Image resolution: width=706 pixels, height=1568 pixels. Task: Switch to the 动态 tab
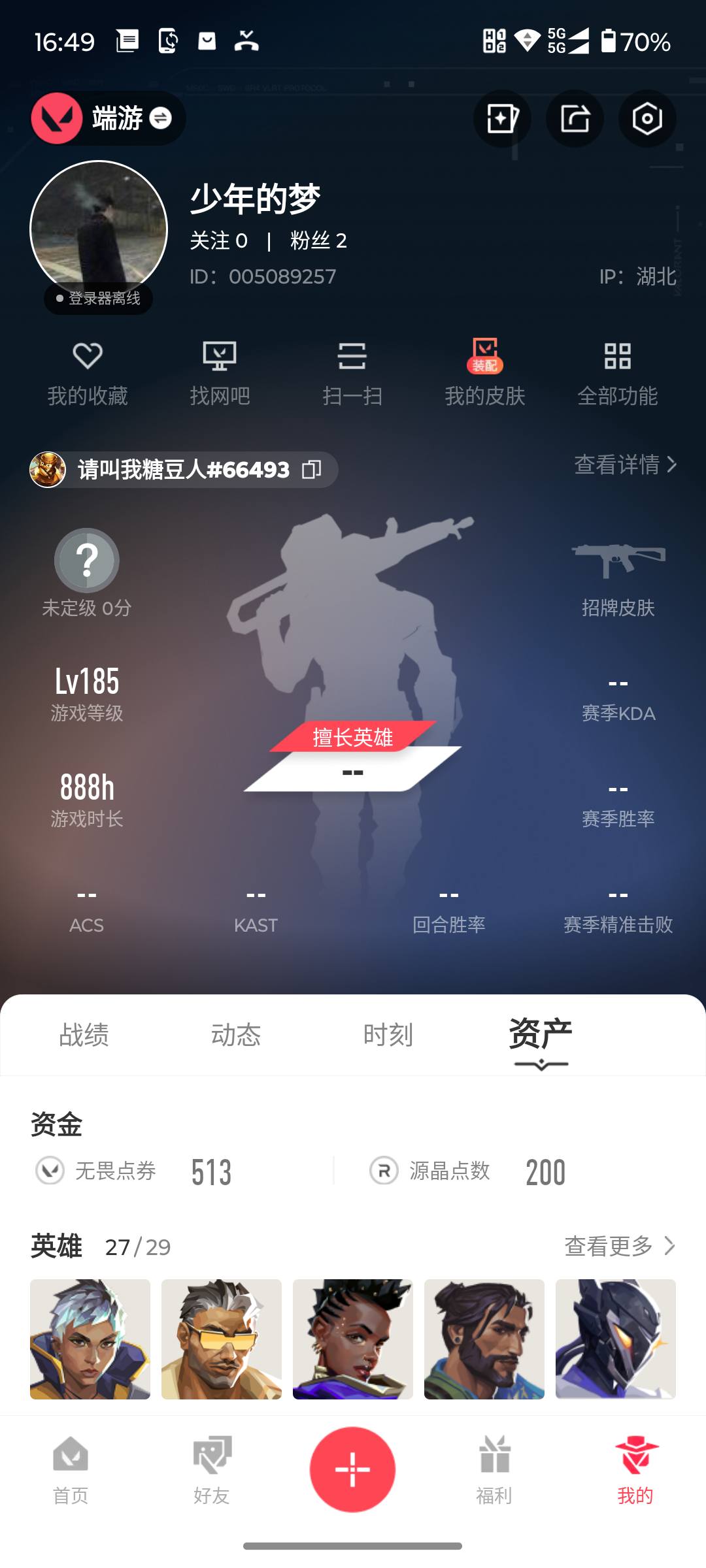coord(237,1034)
